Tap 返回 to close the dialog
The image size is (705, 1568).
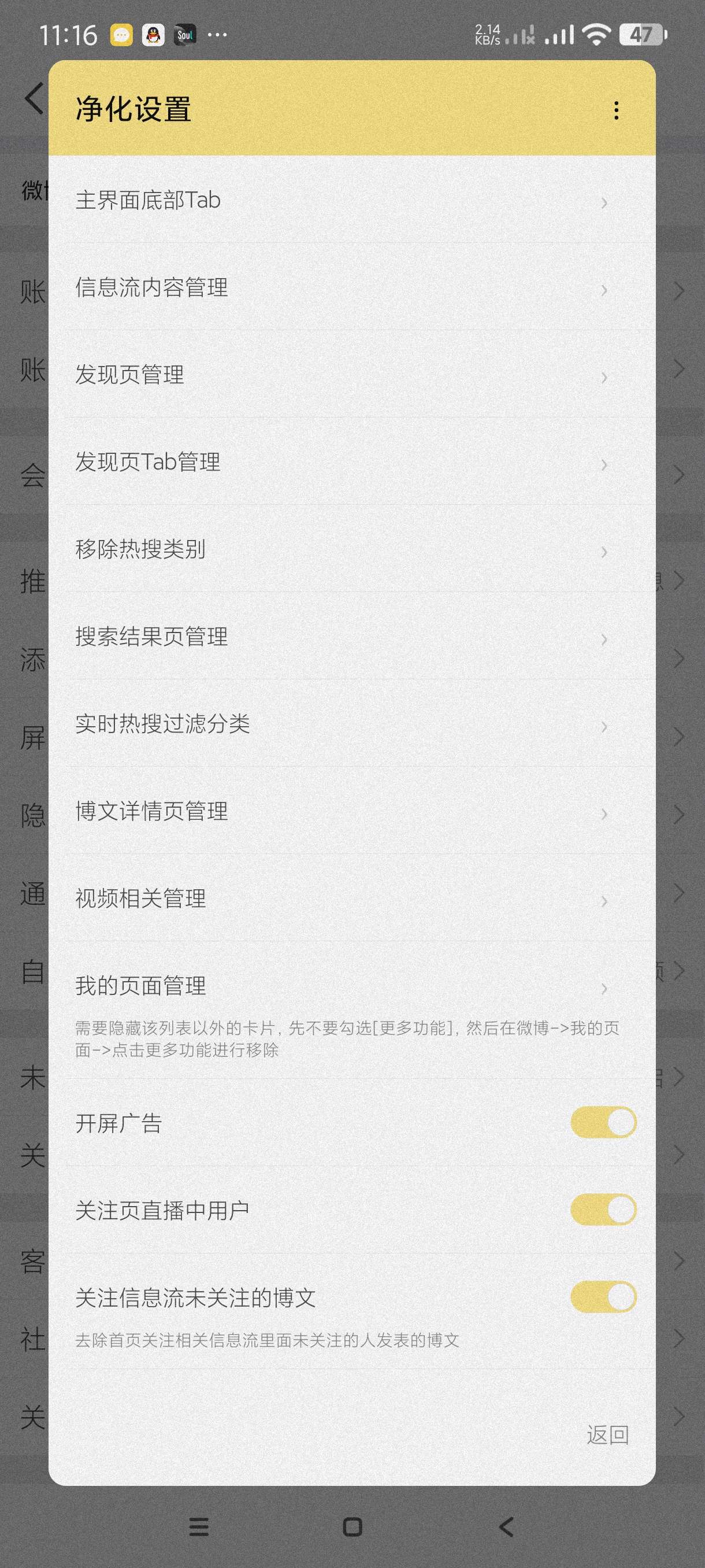pyautogui.click(x=607, y=1435)
